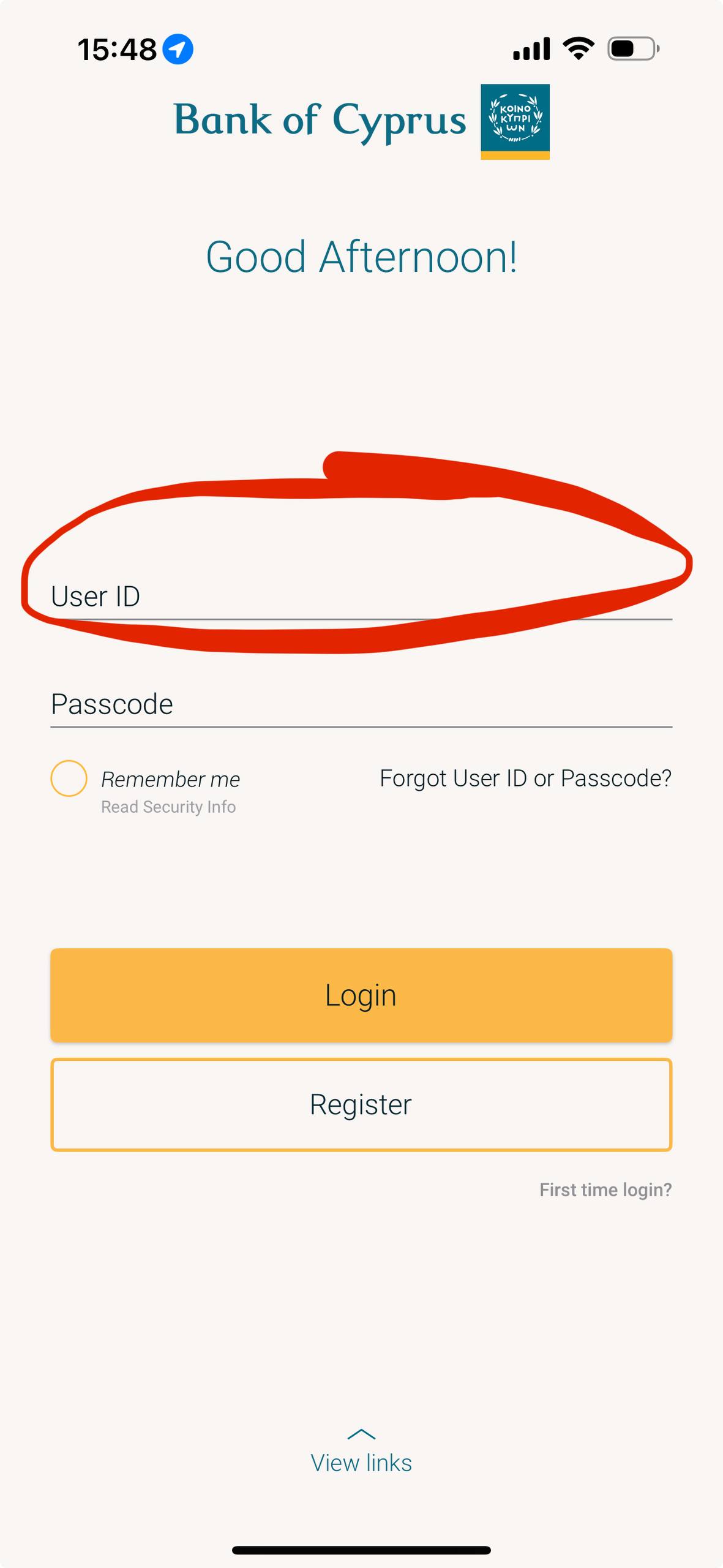Focus the User ID field

click(x=361, y=597)
